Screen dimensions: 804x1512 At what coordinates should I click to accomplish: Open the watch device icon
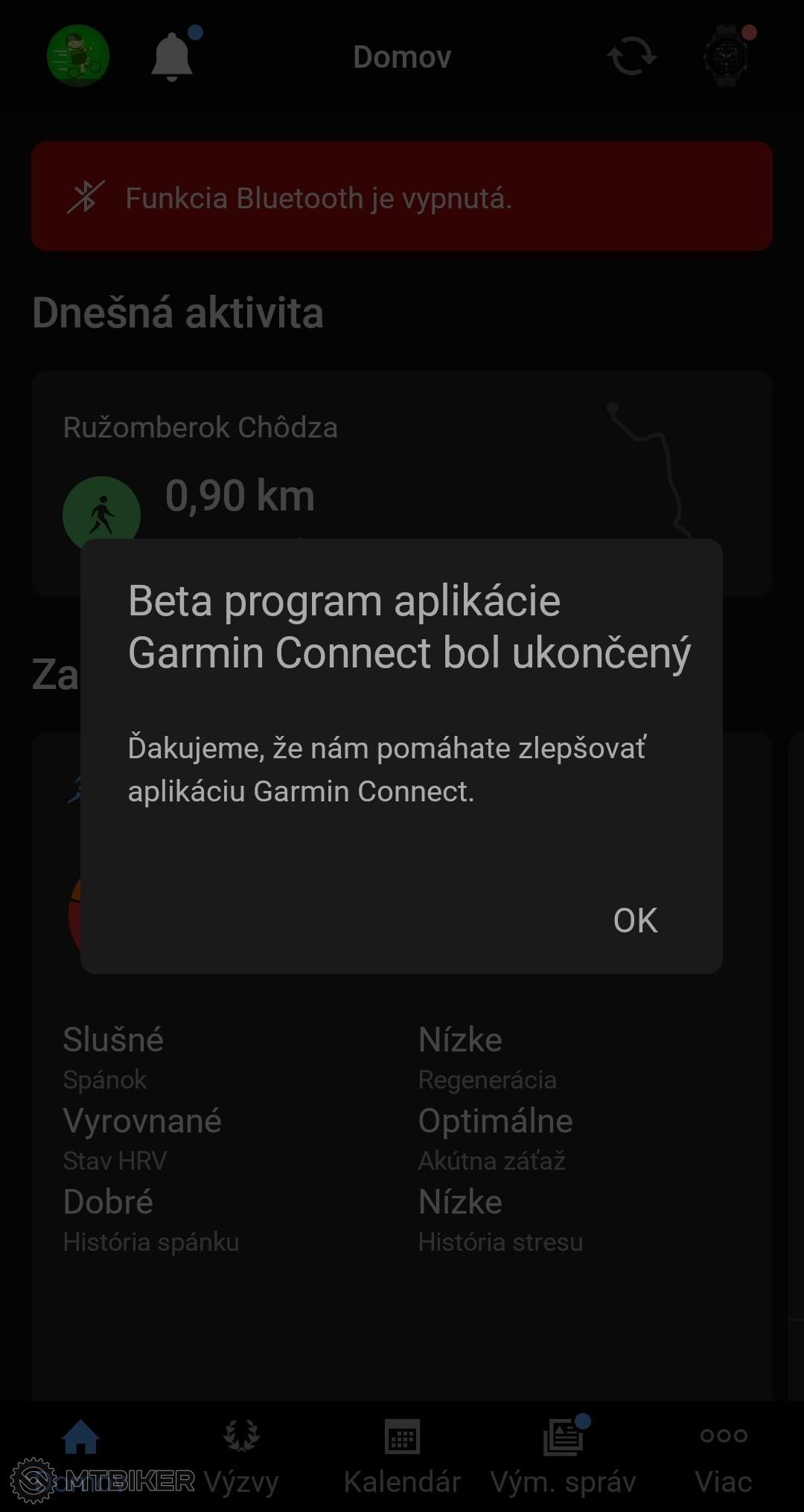(726, 56)
